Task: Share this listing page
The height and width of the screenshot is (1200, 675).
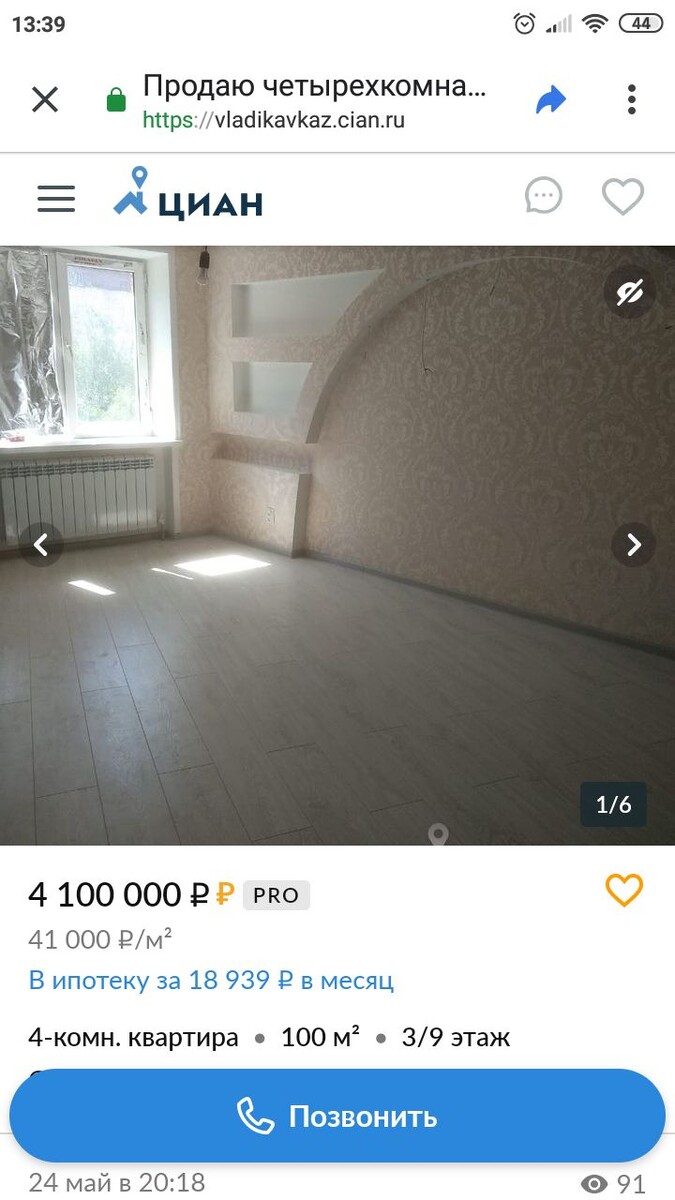Action: pos(551,100)
